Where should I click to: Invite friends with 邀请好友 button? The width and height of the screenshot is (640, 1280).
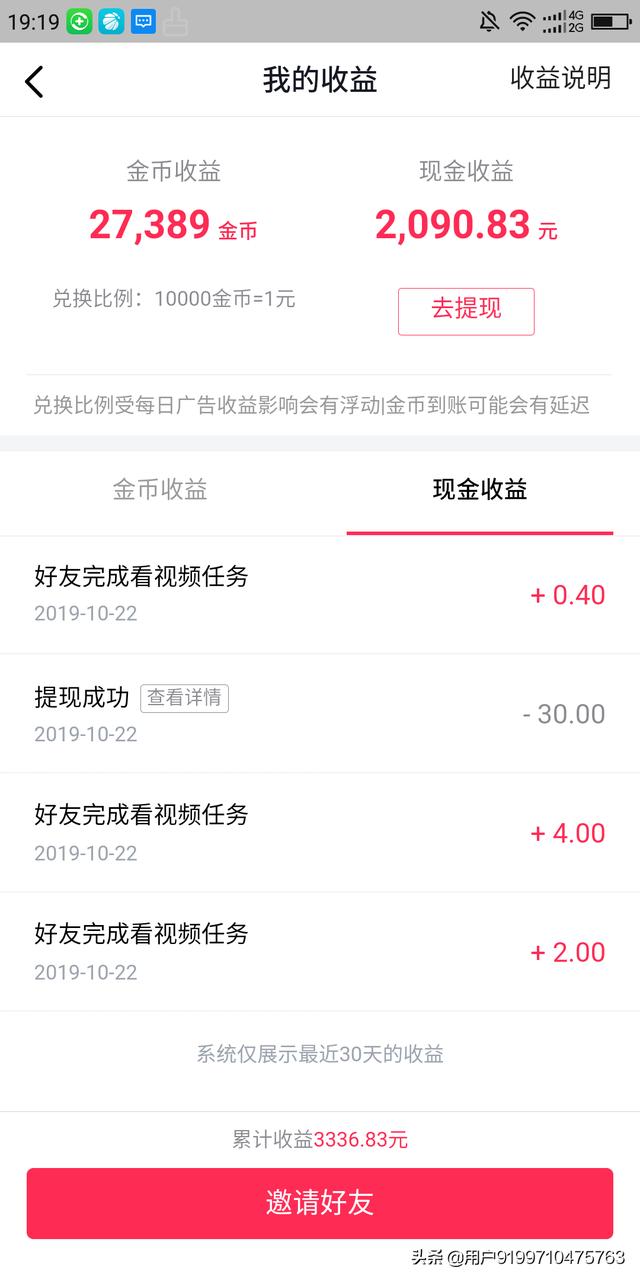320,1203
